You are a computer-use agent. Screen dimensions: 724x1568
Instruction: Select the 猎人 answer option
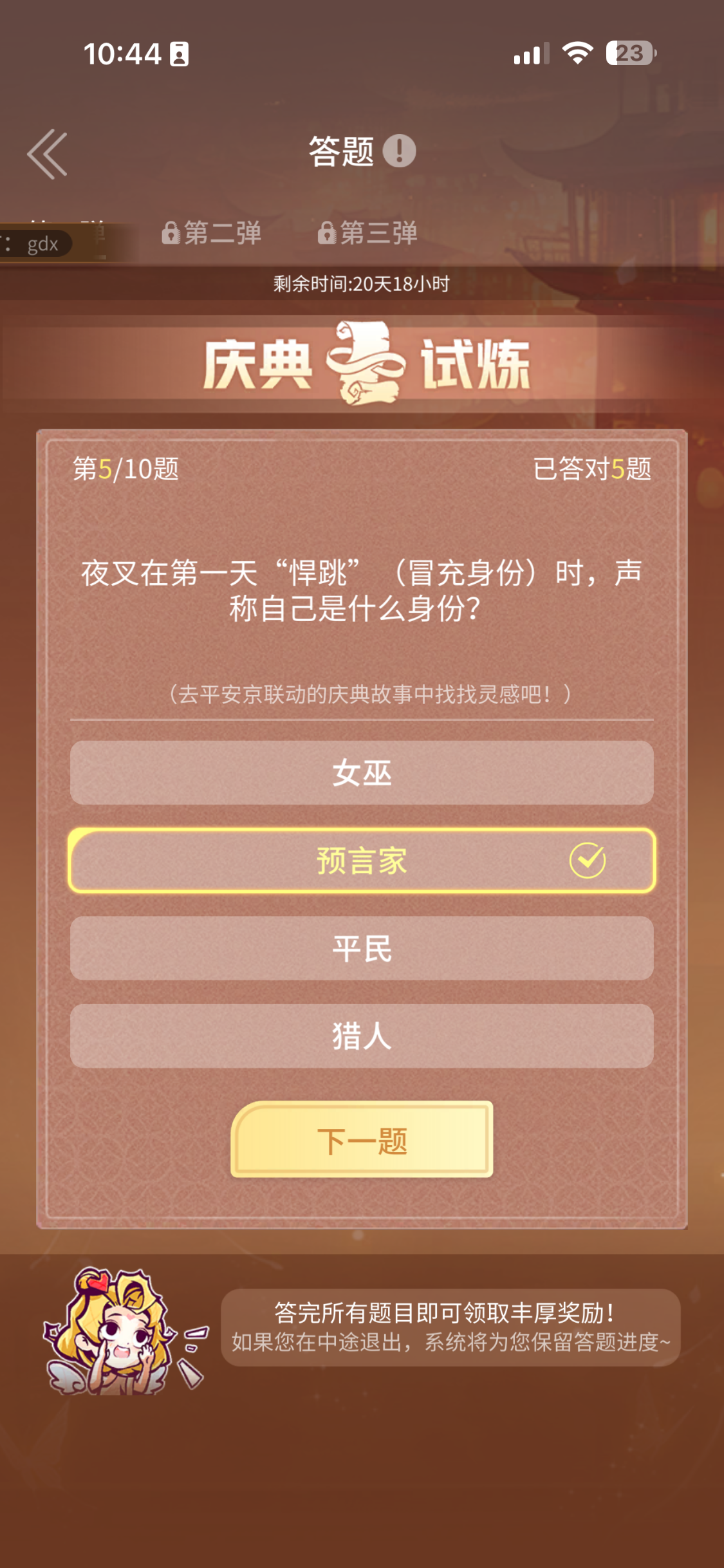pyautogui.click(x=362, y=1036)
